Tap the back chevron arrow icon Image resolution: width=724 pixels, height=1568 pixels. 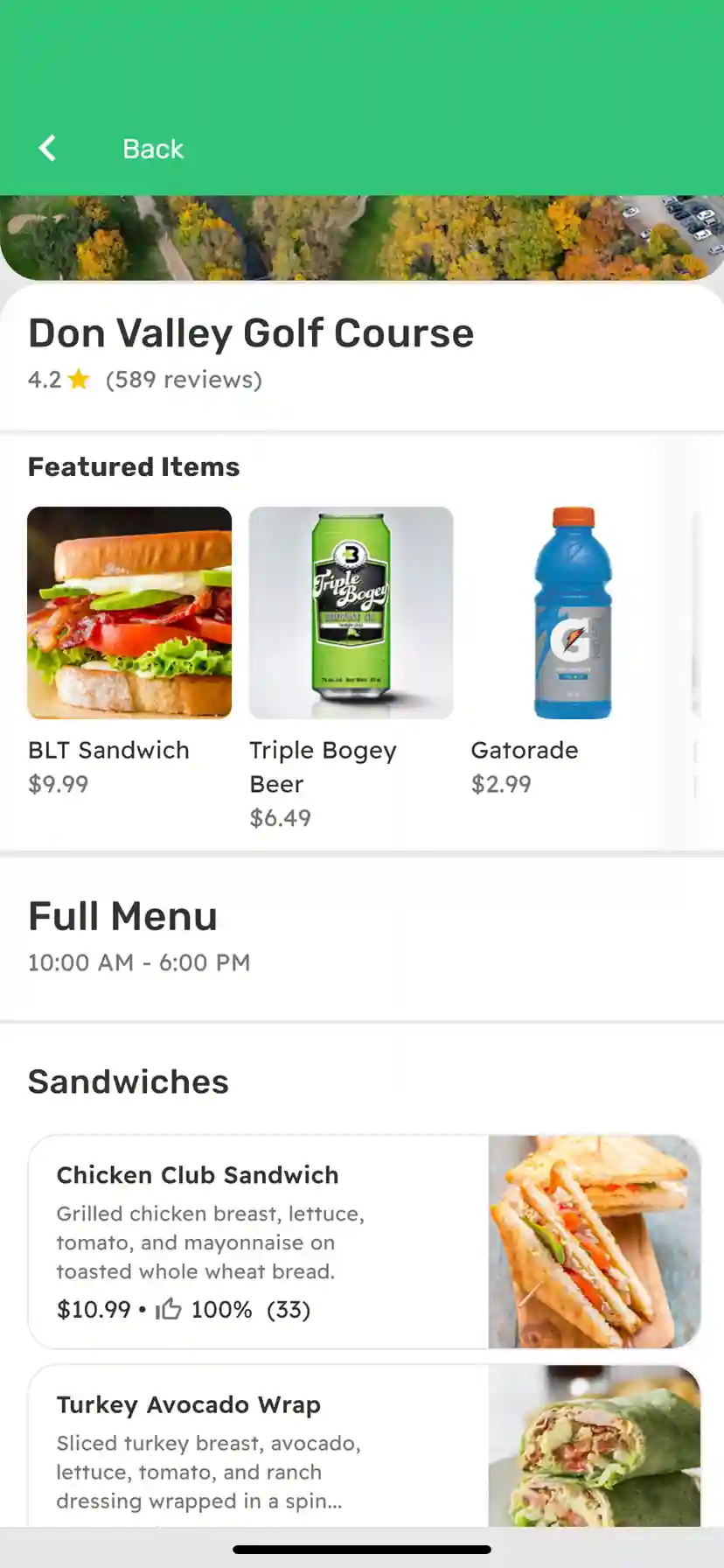click(46, 148)
